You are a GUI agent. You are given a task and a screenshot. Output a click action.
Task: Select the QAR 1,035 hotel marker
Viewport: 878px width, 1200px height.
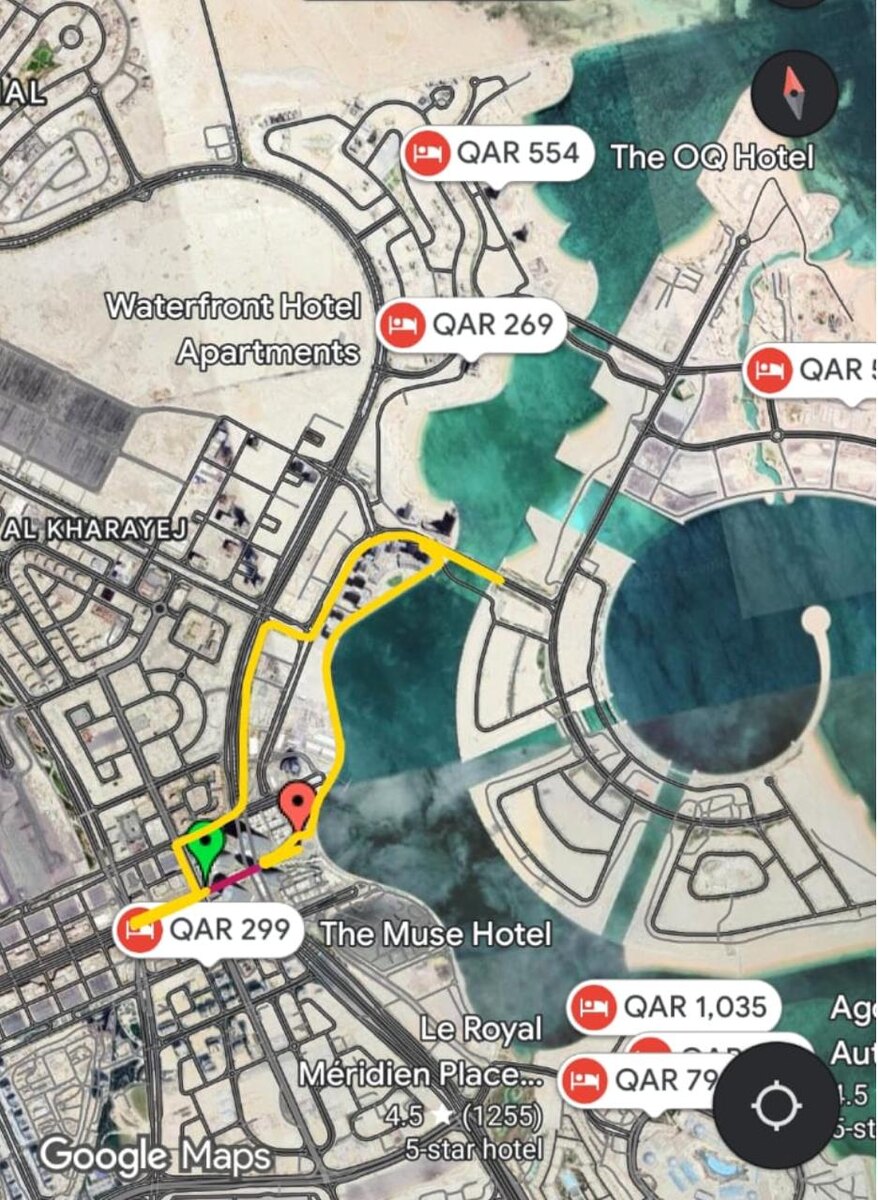[x=672, y=1006]
